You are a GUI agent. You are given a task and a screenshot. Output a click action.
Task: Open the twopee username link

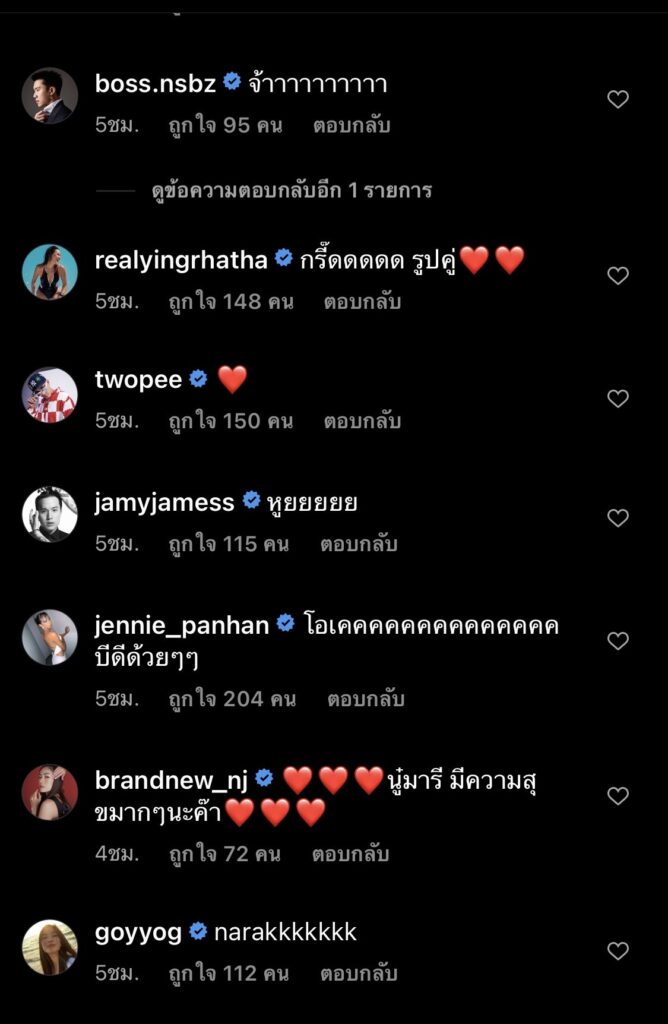138,379
